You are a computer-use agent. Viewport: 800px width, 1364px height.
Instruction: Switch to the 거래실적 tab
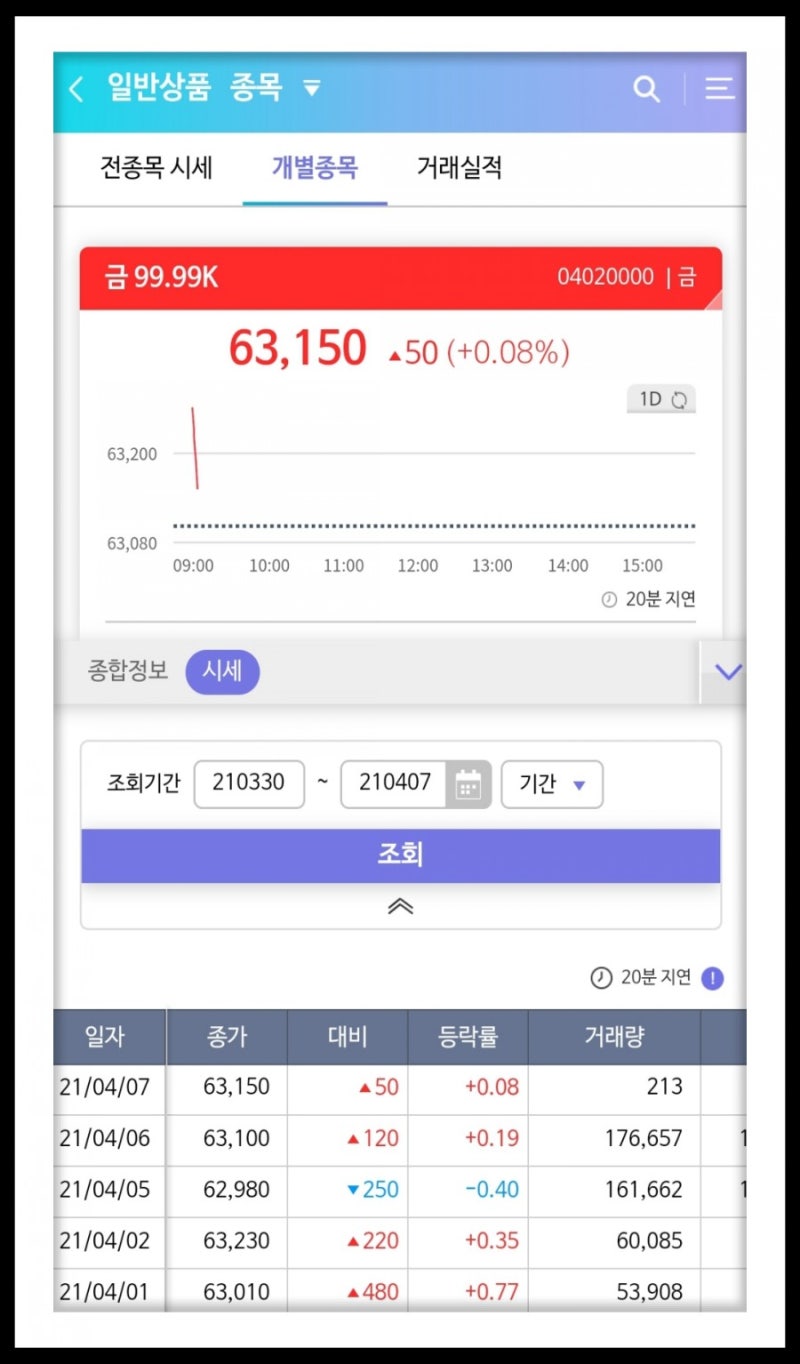click(459, 167)
